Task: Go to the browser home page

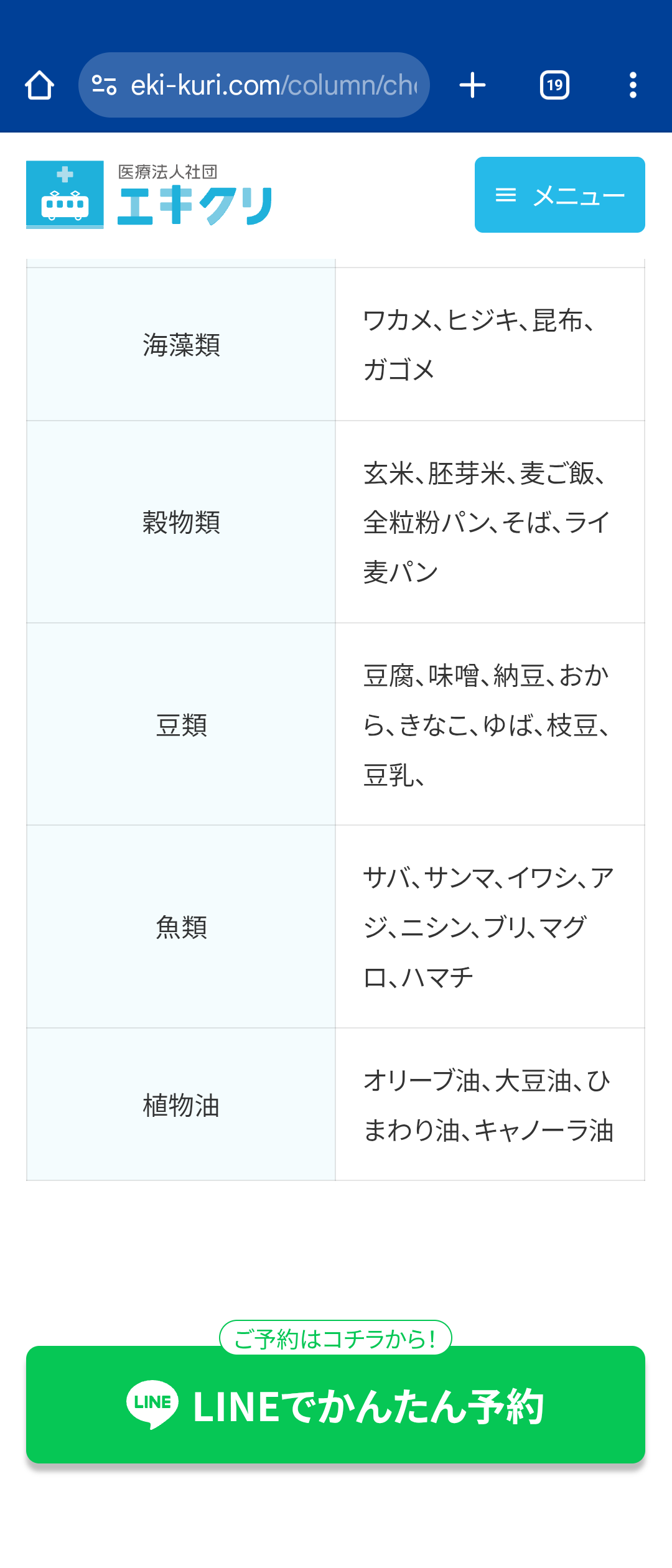Action: 39,85
